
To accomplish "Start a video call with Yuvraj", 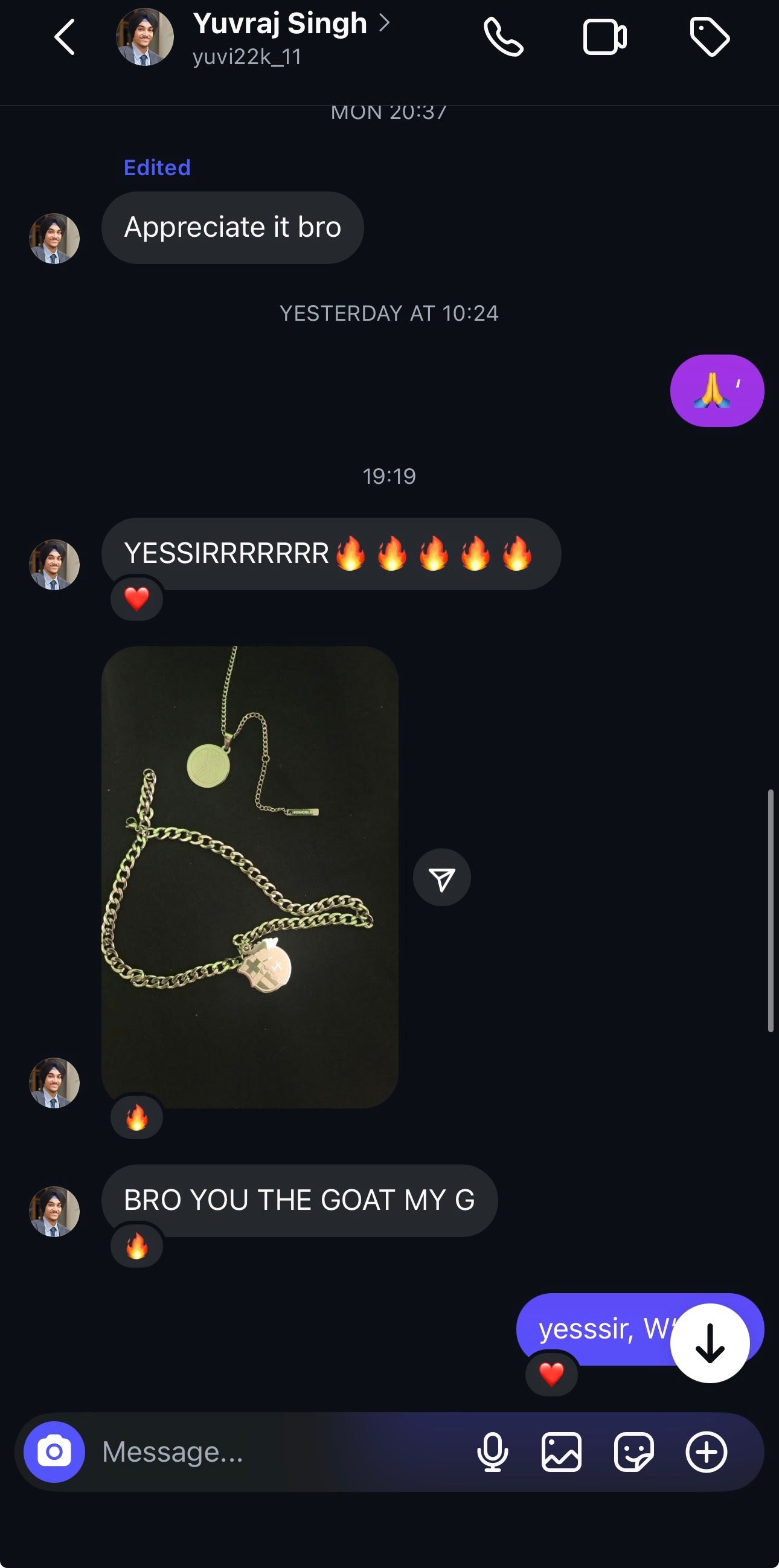I will 604,37.
